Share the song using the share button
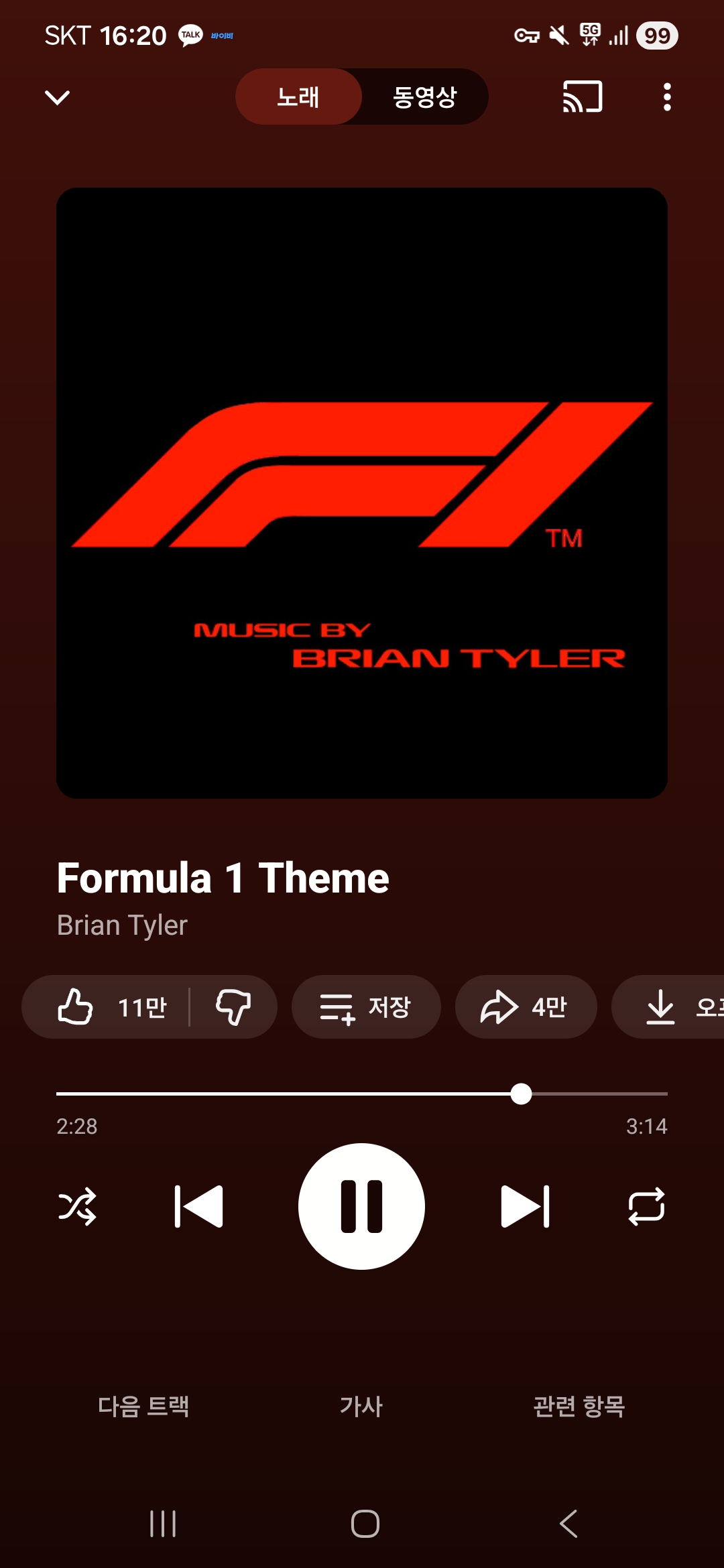The height and width of the screenshot is (1568, 724). (526, 1006)
